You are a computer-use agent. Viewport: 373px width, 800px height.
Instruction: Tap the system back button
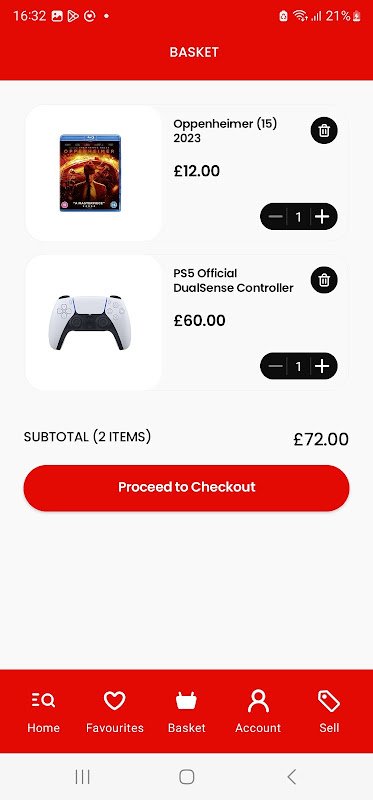pos(291,777)
